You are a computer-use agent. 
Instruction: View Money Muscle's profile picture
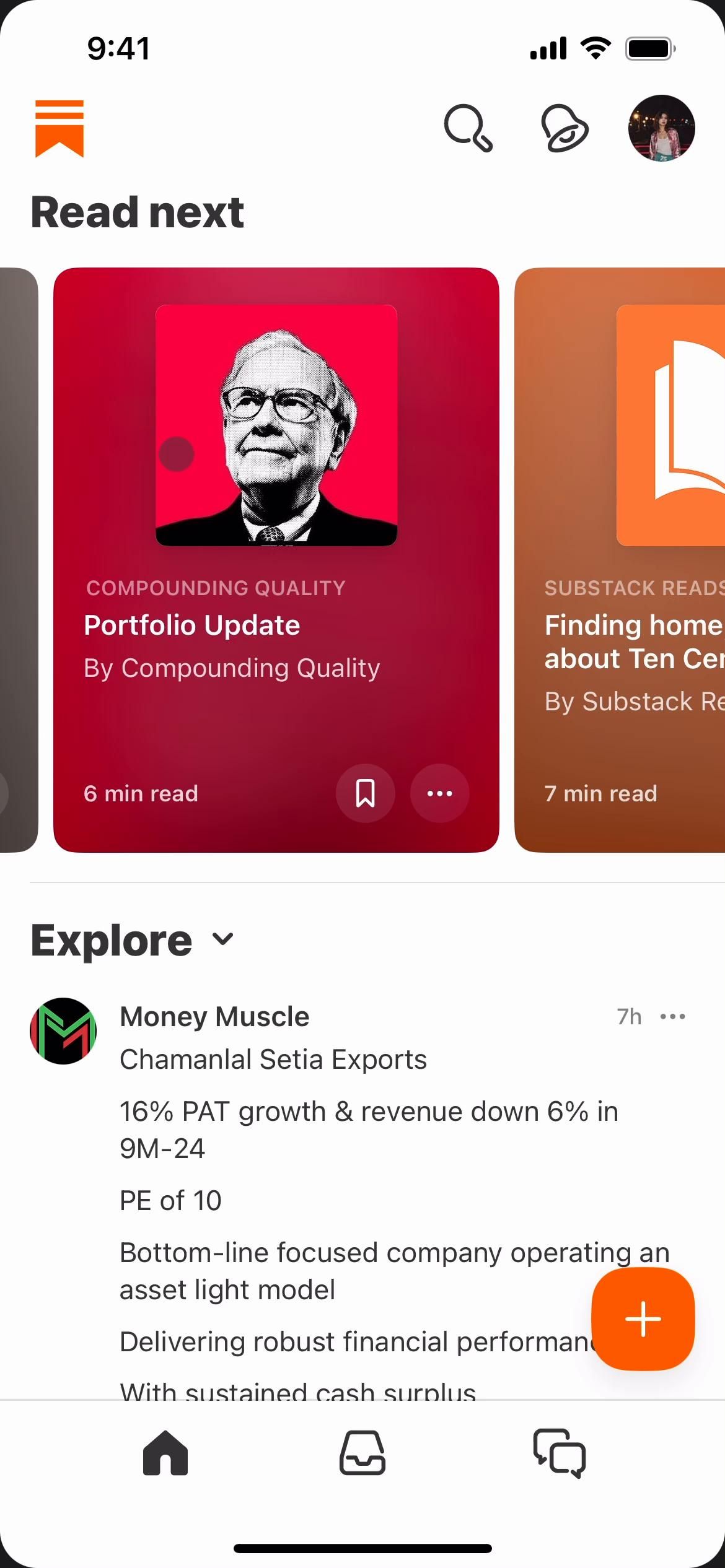[63, 1031]
